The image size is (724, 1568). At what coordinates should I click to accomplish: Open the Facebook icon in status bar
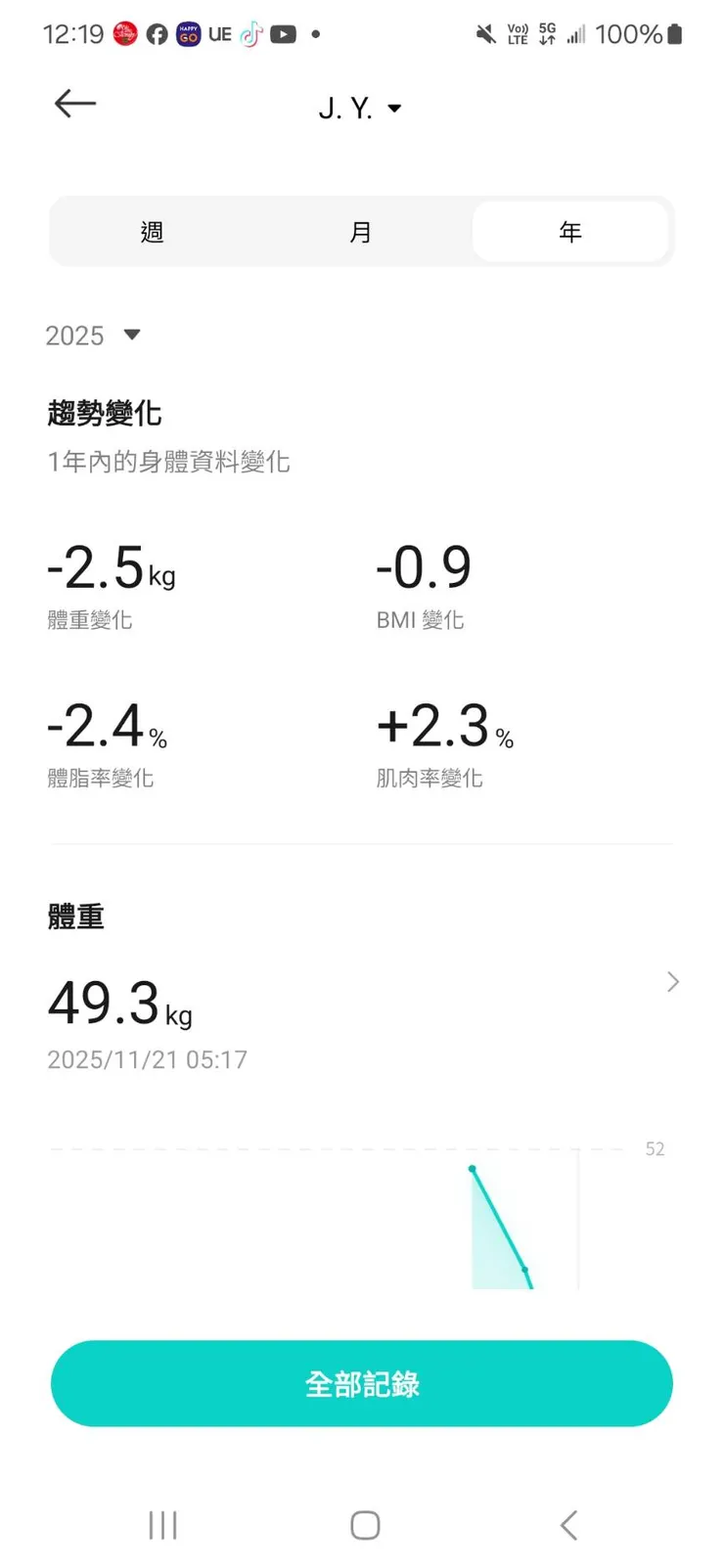coord(157,34)
